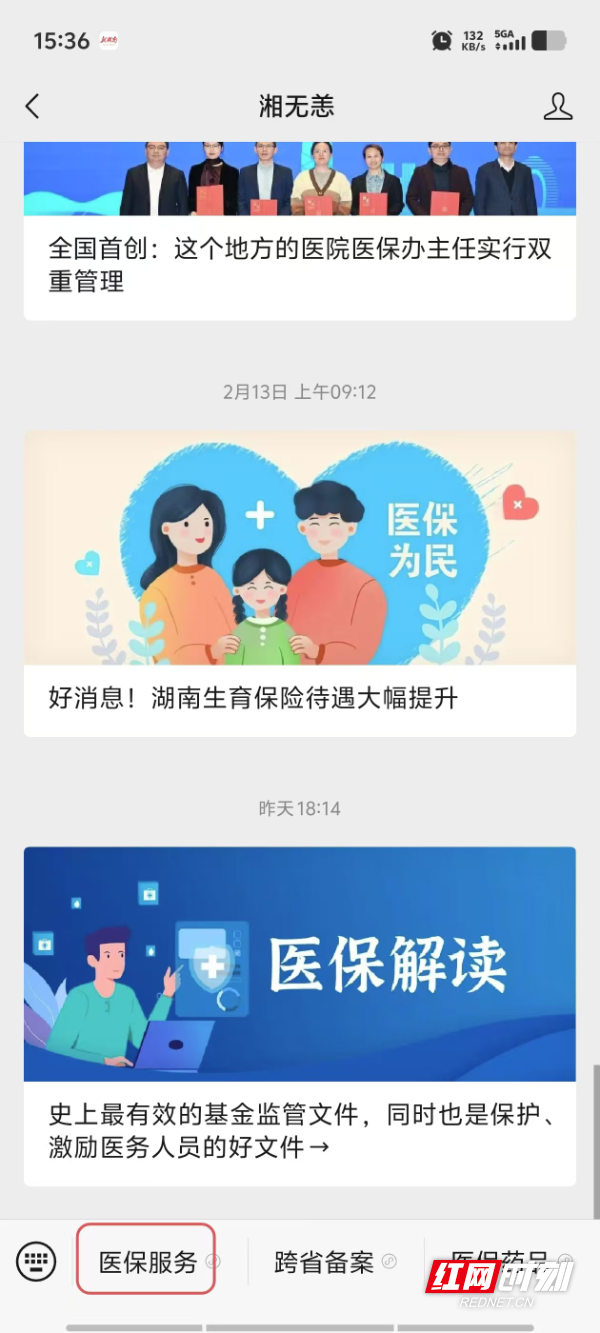Open the article on 医院医保办主任实行双重管理

[x=300, y=264]
